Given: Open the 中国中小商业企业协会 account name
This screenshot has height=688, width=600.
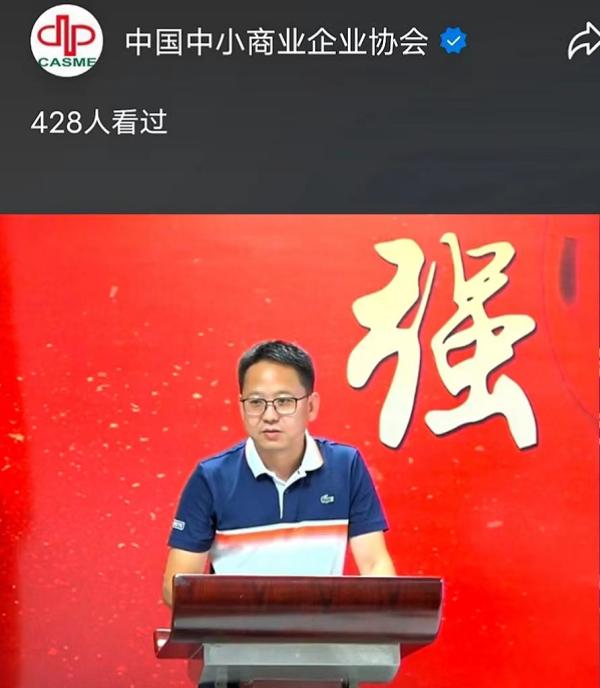Looking at the screenshot, I should coord(276,42).
